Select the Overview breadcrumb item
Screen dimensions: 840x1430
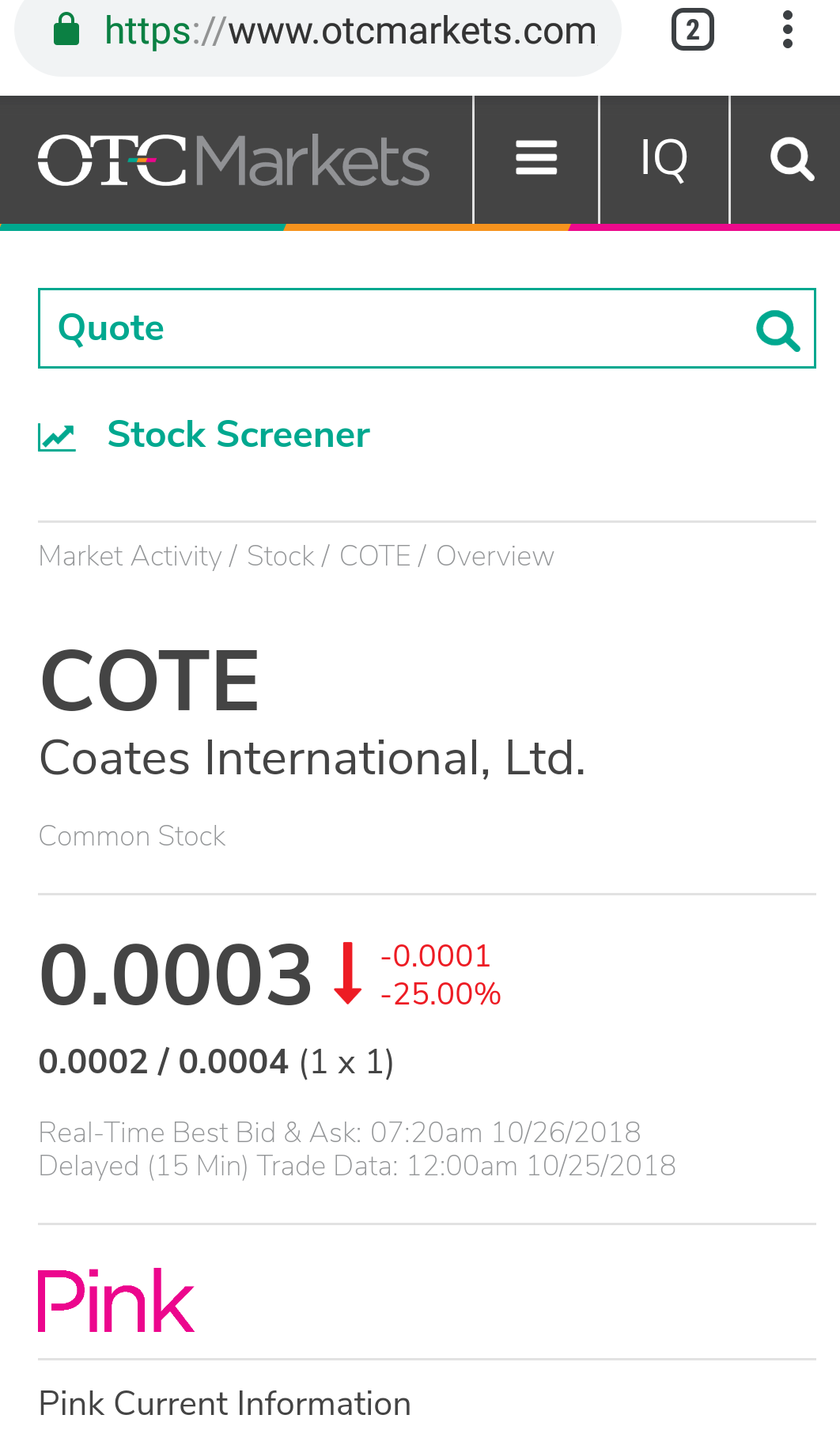coord(494,556)
